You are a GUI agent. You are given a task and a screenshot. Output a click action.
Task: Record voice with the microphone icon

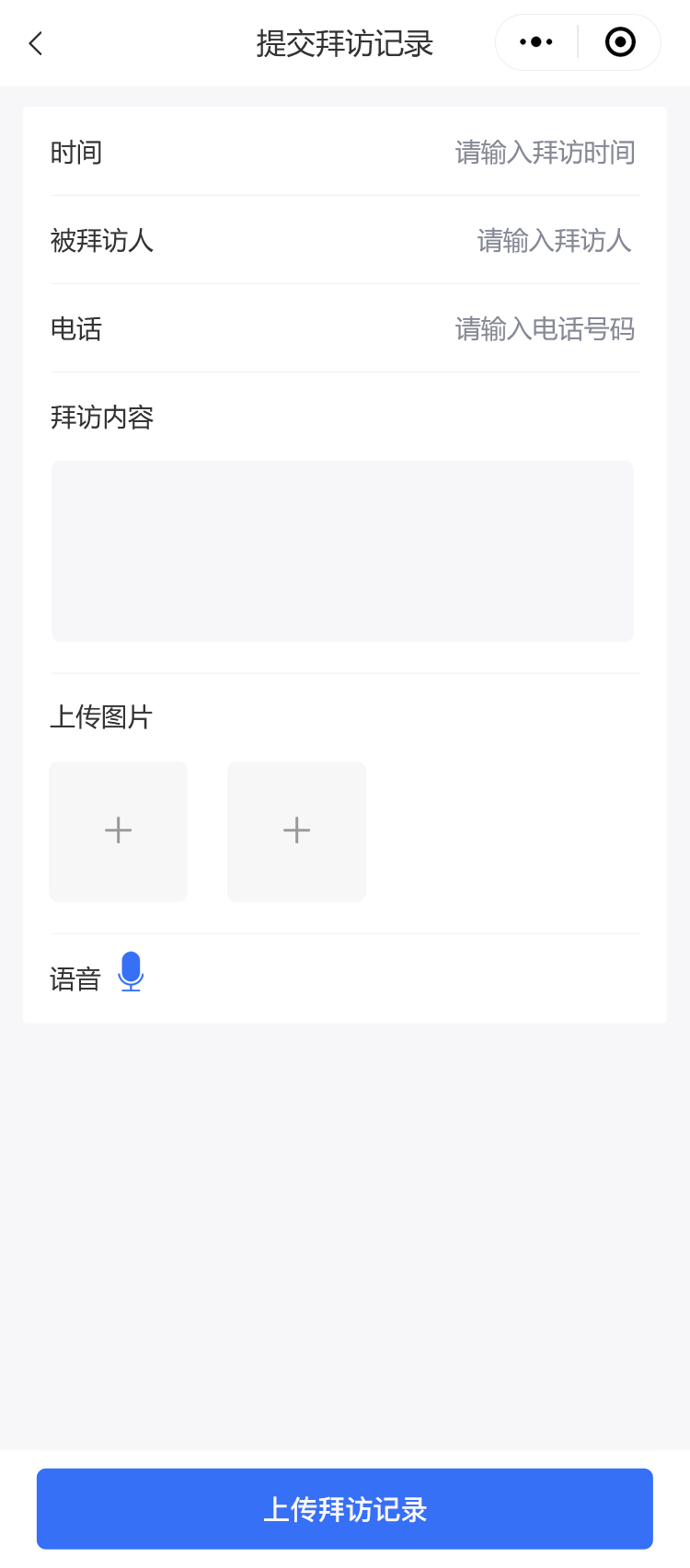131,972
